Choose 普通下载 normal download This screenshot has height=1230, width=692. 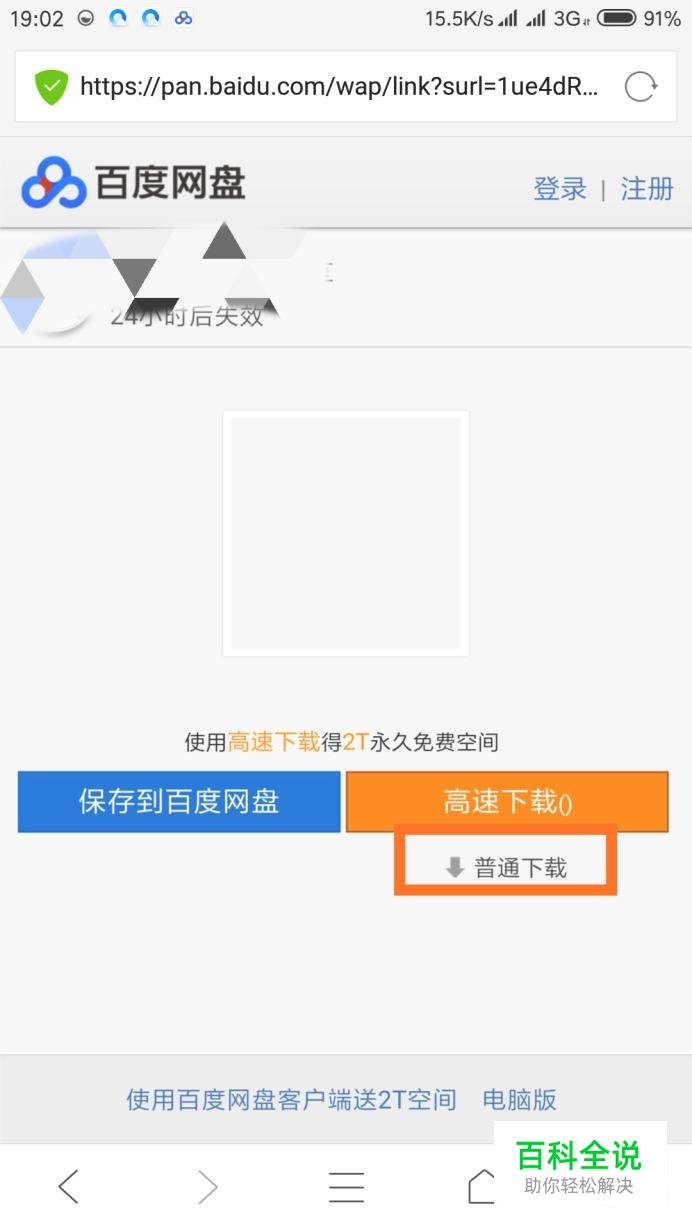point(506,867)
